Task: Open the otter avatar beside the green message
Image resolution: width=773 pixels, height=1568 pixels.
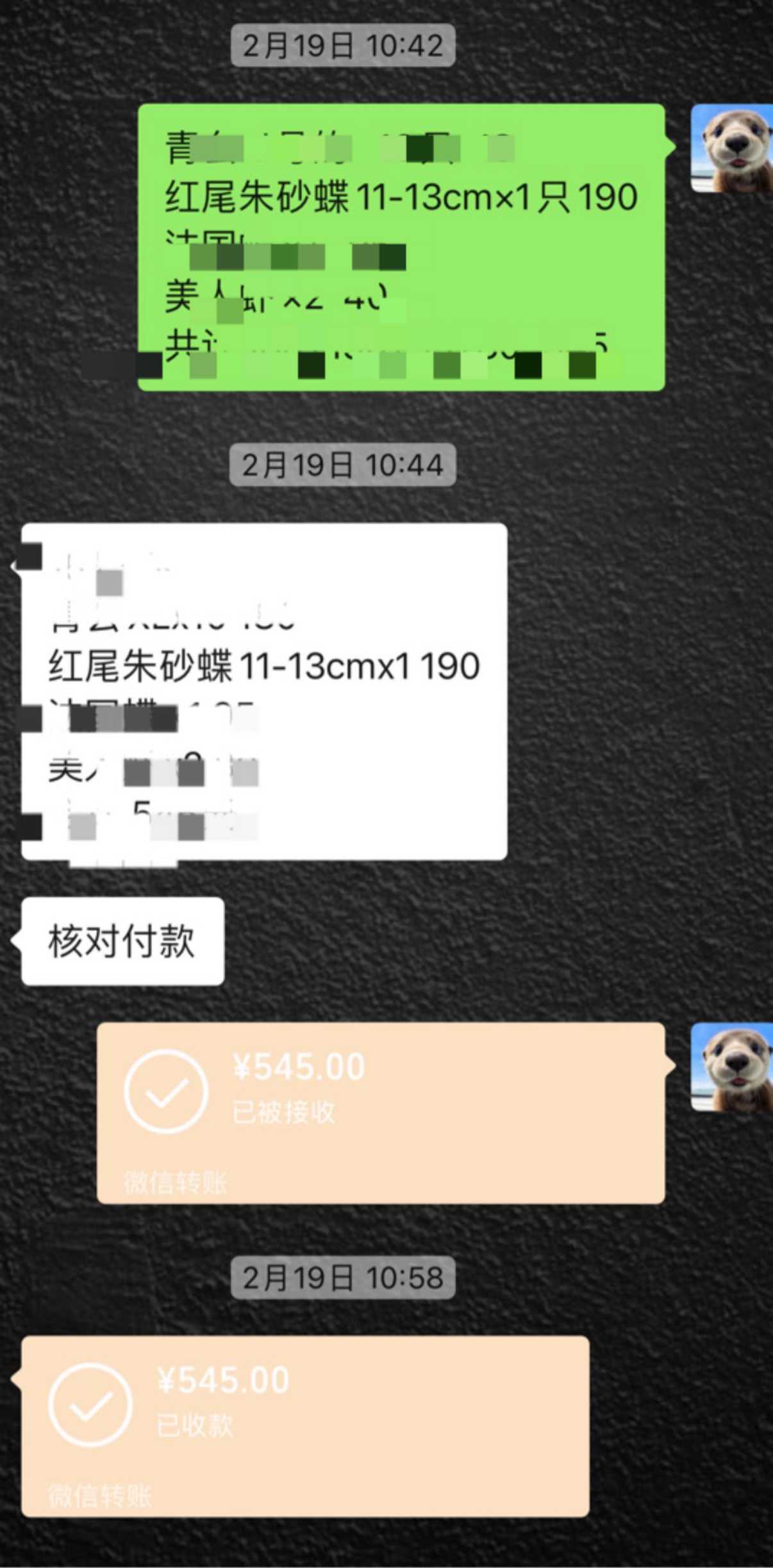Action: click(x=732, y=148)
